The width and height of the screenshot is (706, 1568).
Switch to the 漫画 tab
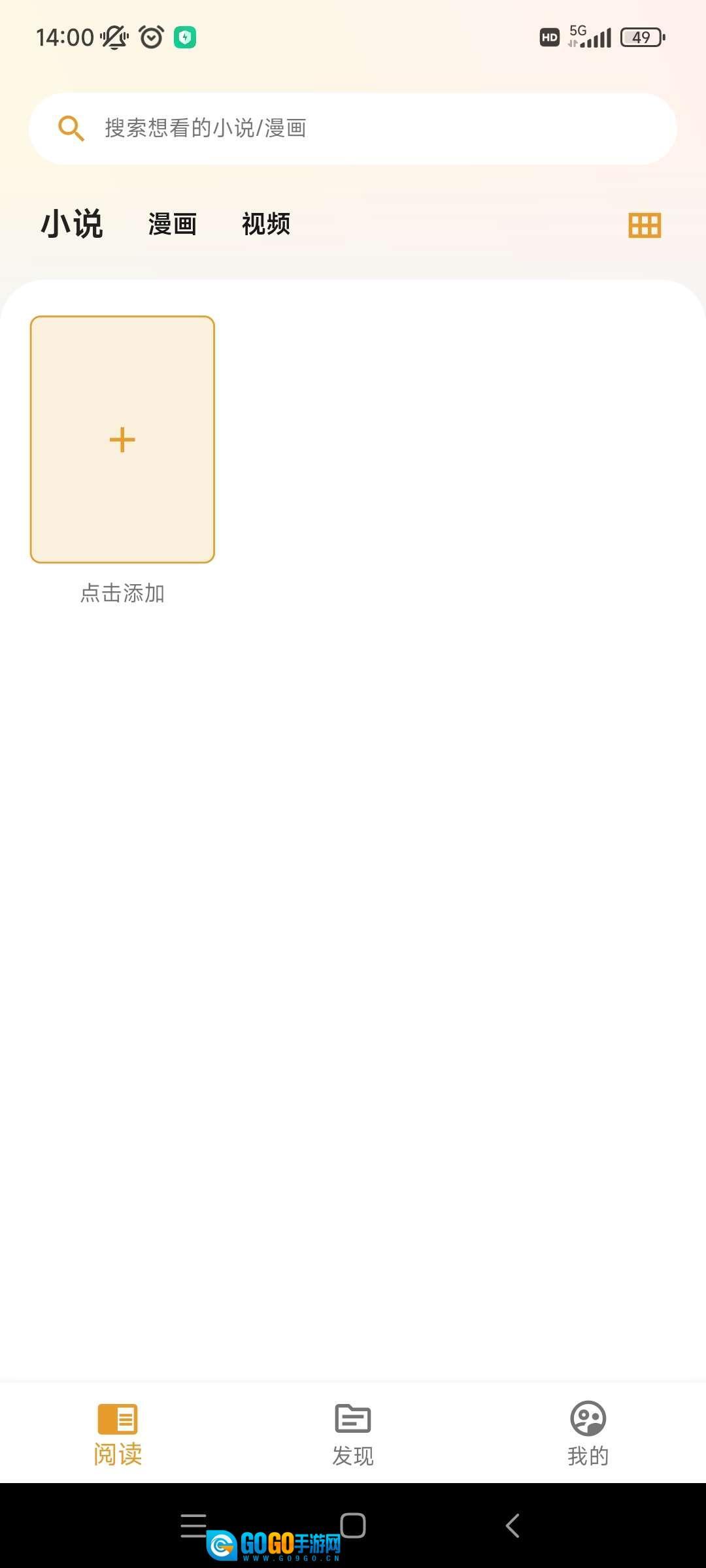(x=173, y=224)
